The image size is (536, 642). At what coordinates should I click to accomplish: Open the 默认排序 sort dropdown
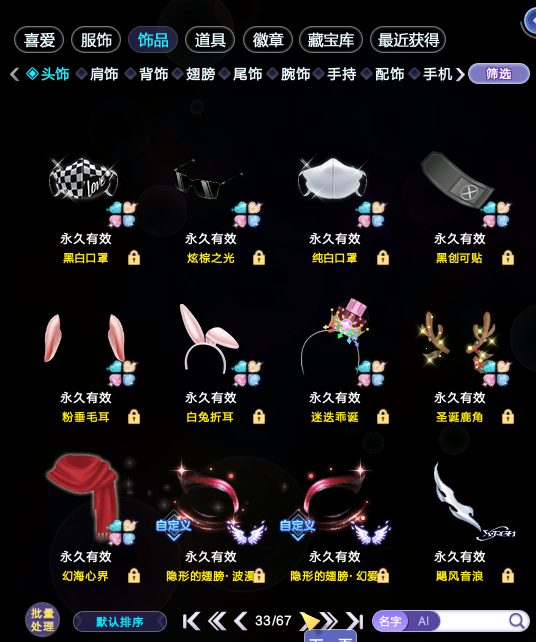(120, 622)
